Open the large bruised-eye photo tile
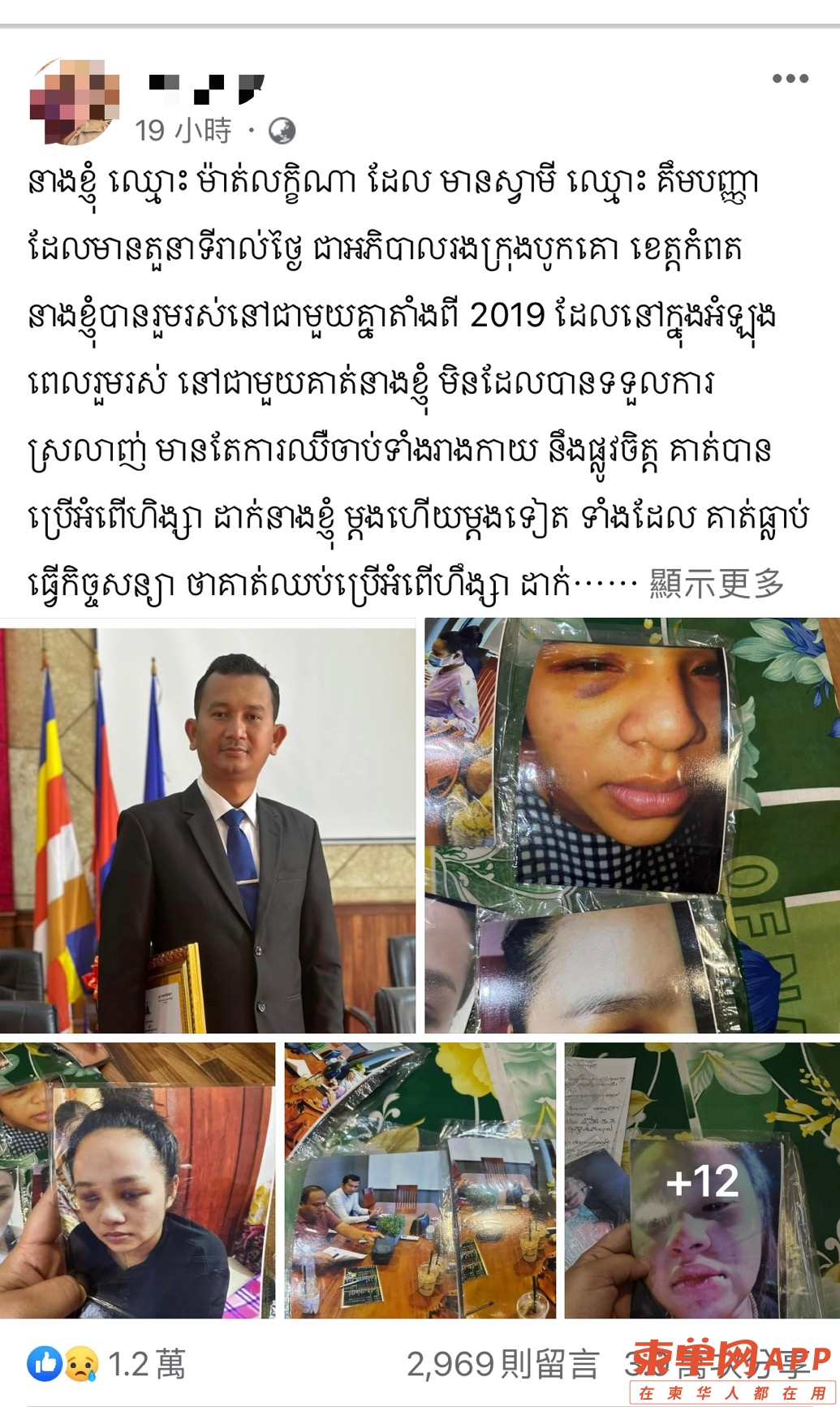 [631, 826]
